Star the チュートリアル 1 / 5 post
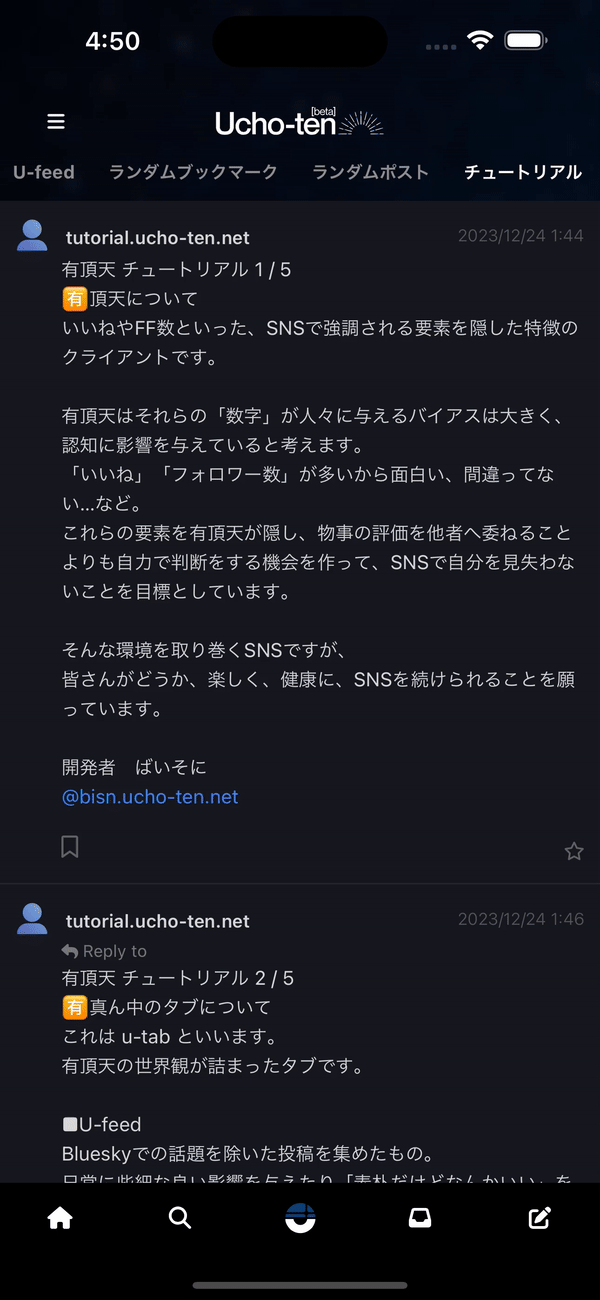 [574, 851]
